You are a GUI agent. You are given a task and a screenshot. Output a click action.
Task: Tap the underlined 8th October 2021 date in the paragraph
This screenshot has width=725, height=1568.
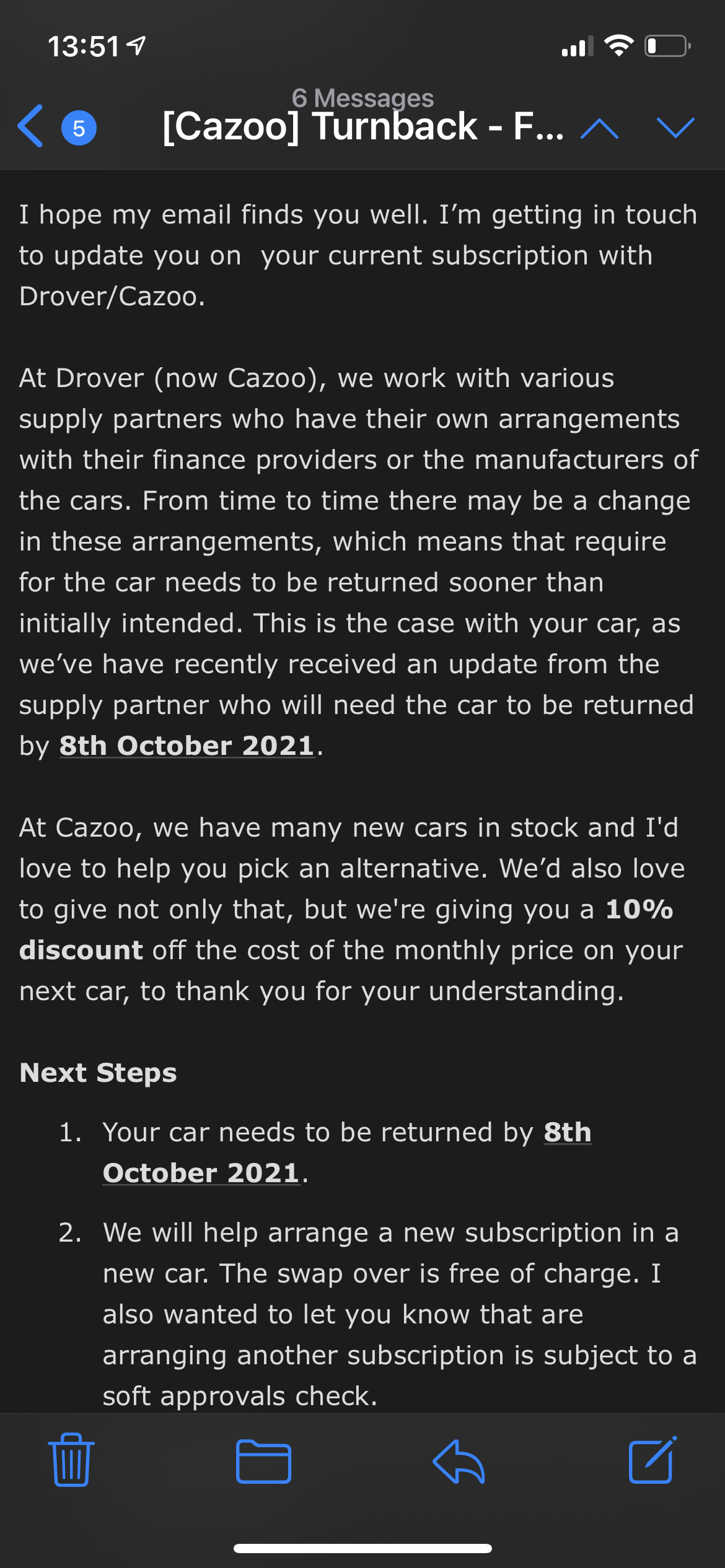tap(187, 746)
